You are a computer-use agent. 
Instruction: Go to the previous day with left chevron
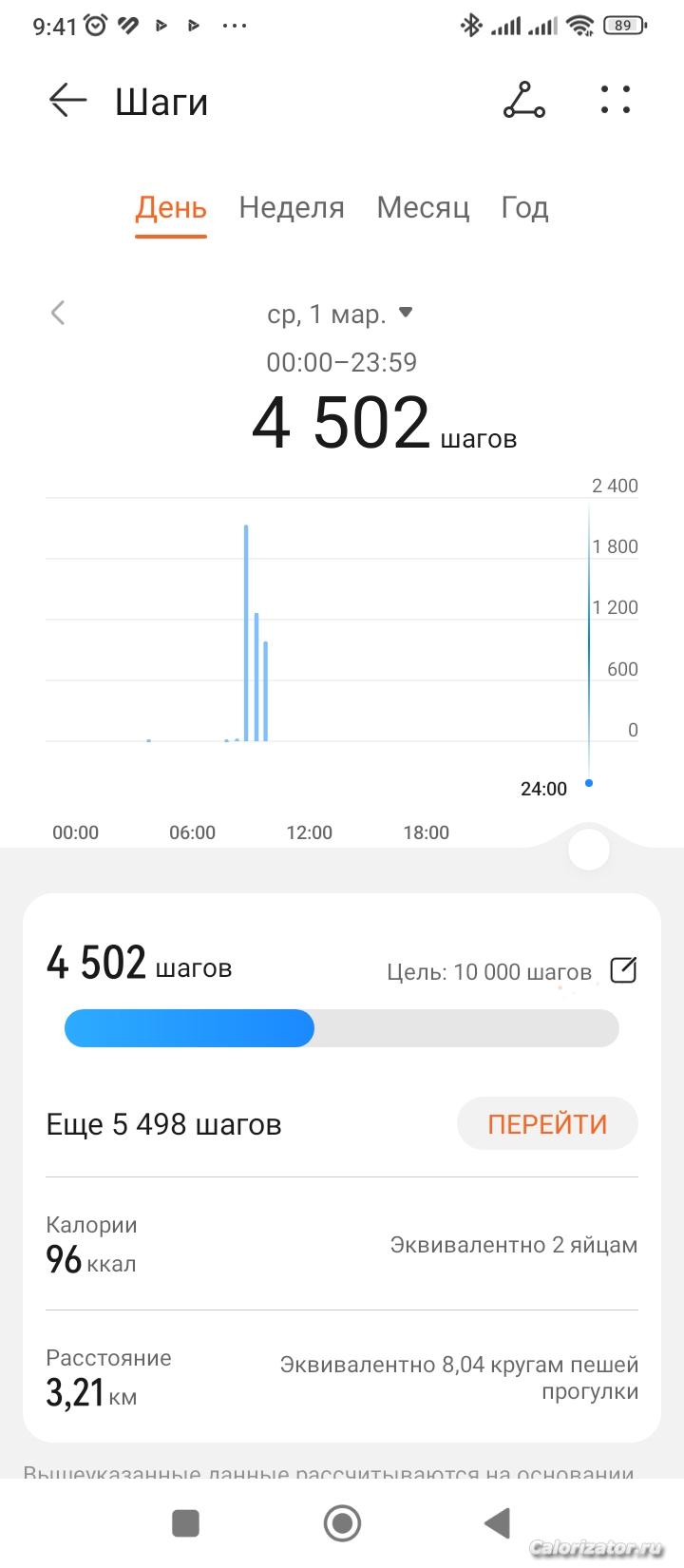[58, 313]
